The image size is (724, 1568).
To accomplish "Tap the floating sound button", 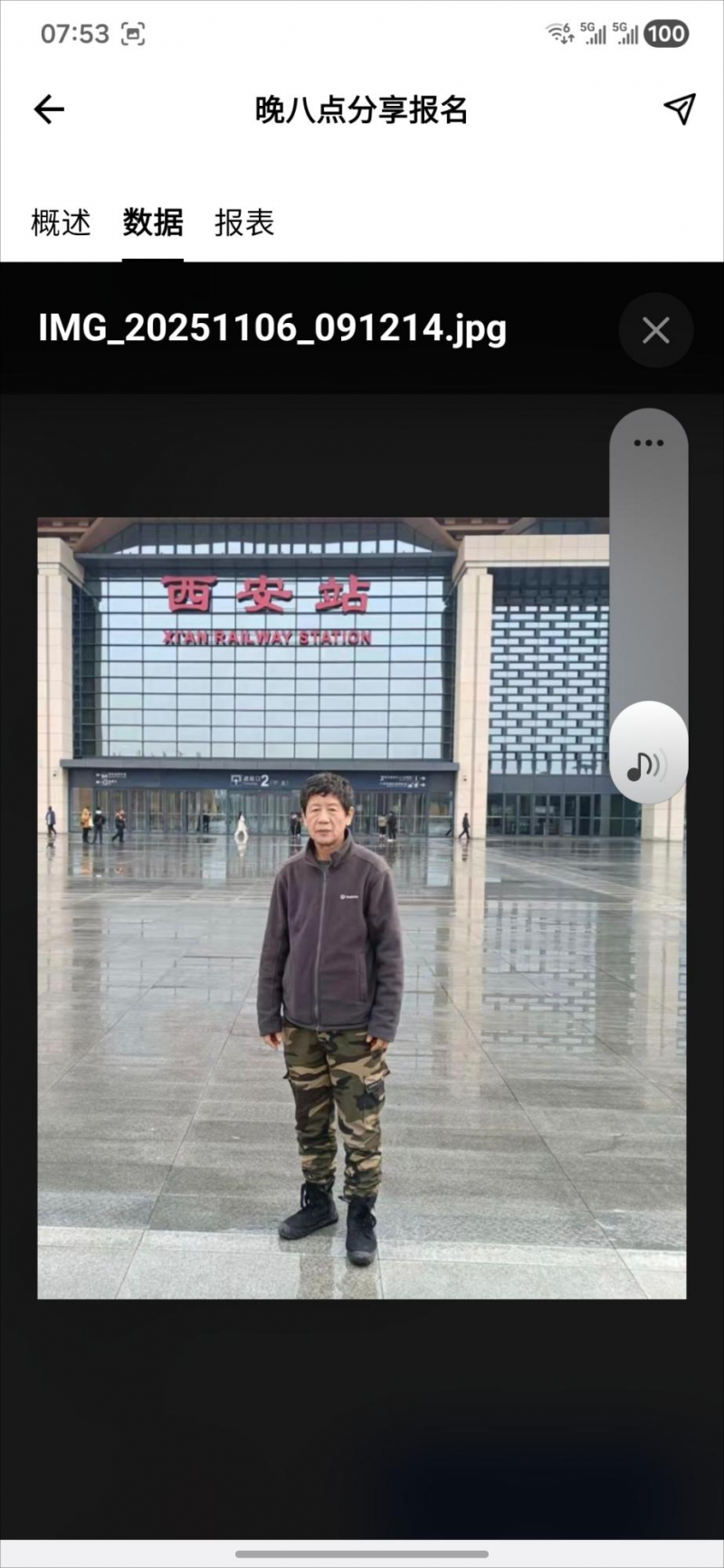I will tap(648, 765).
